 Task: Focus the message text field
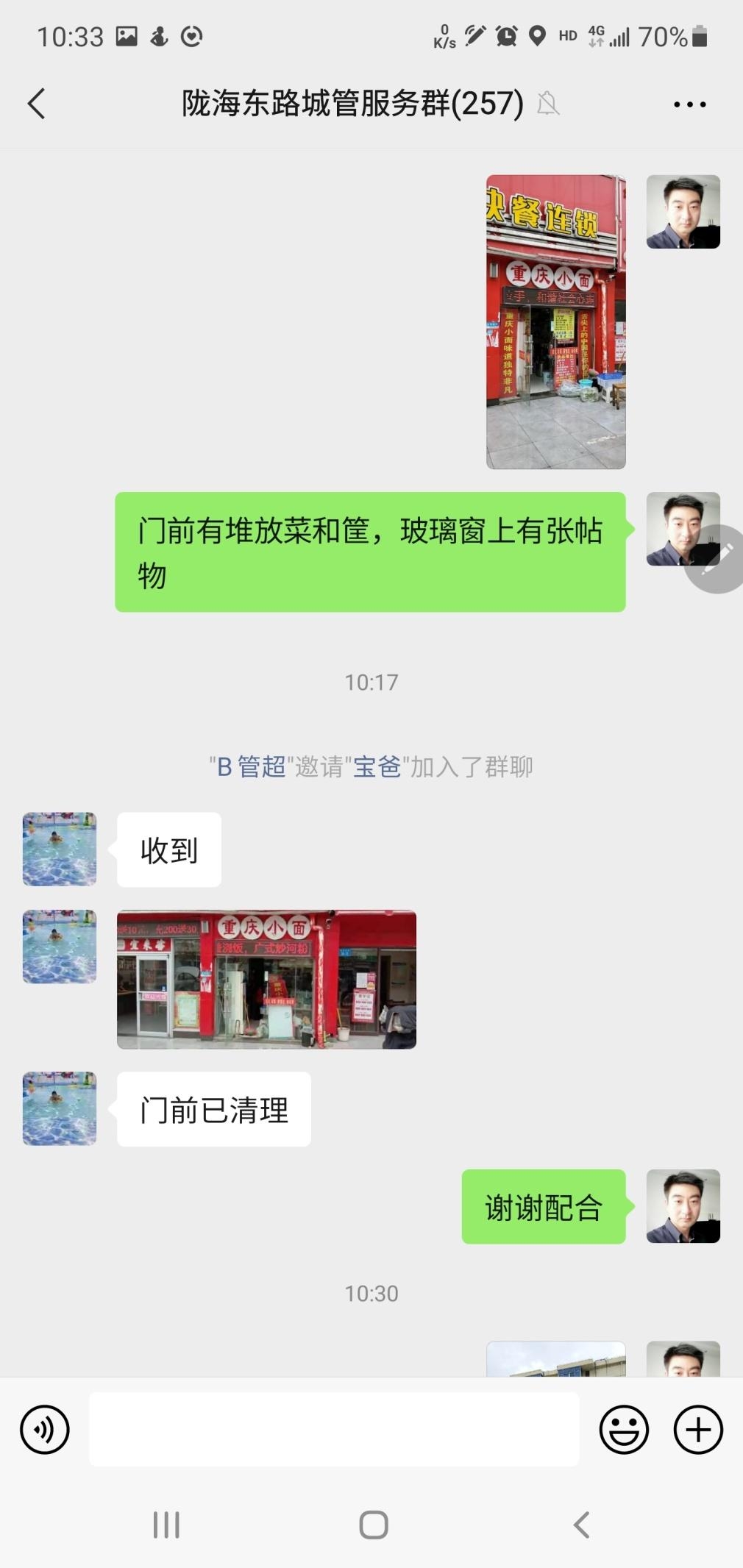tap(334, 1429)
